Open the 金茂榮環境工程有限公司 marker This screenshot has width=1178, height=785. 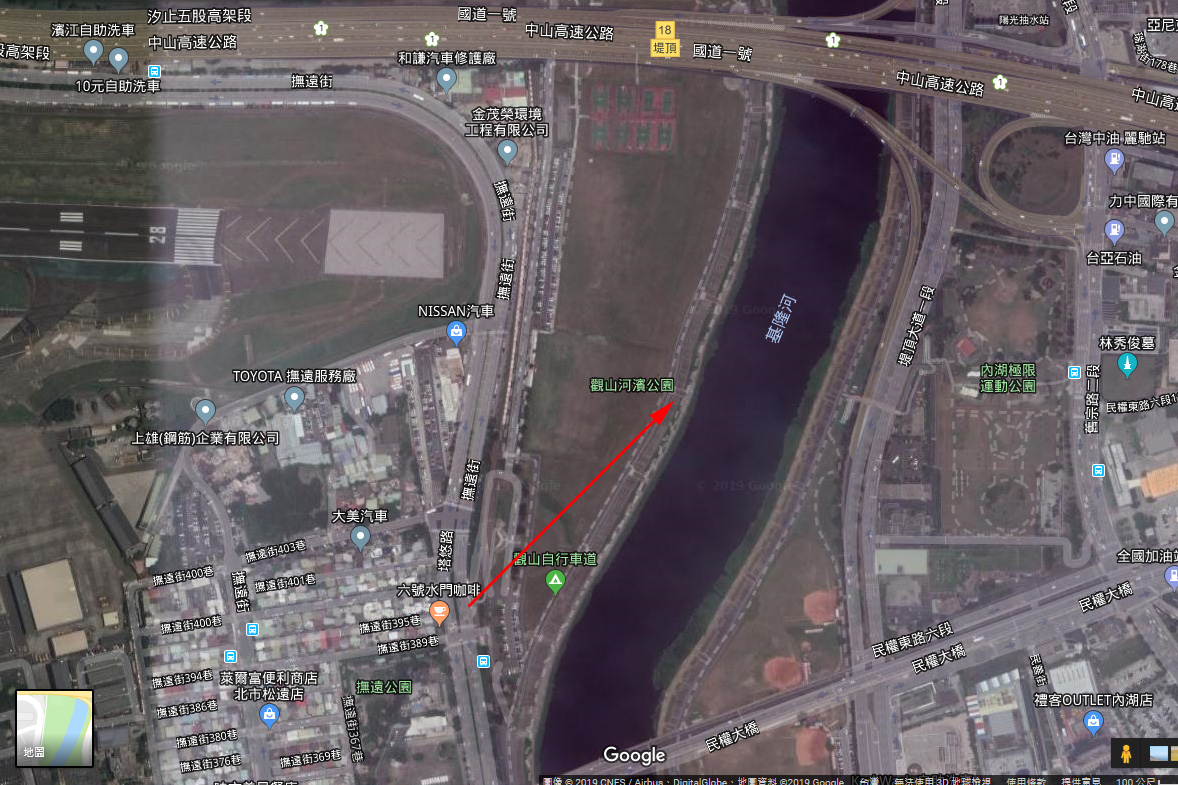pyautogui.click(x=507, y=151)
